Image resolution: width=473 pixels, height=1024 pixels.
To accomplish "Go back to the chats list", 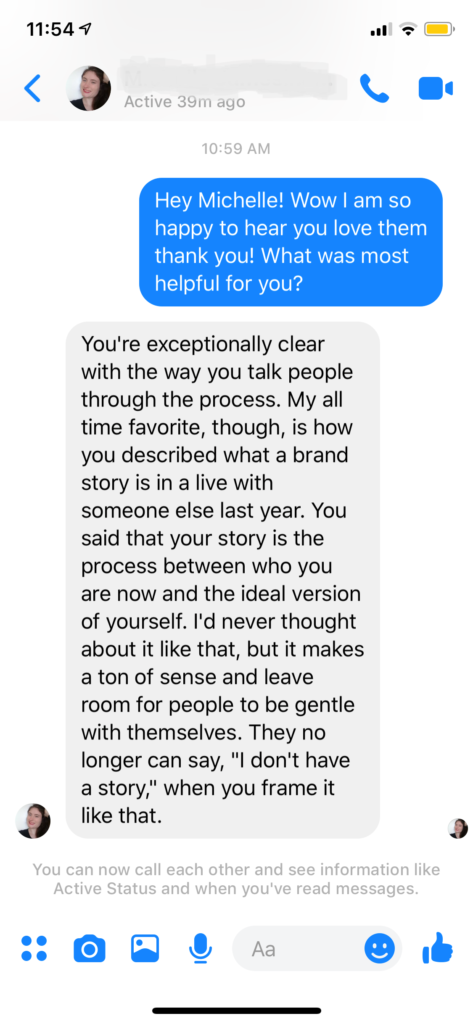I will pyautogui.click(x=32, y=89).
